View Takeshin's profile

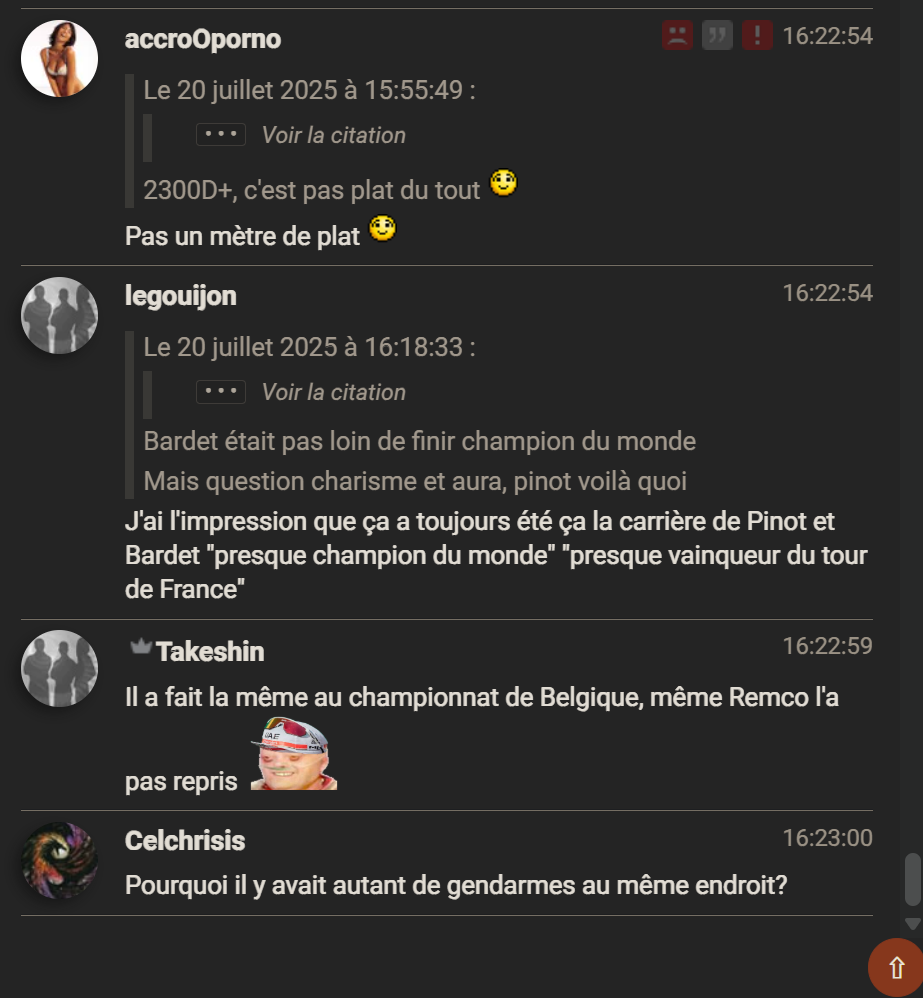(x=210, y=652)
